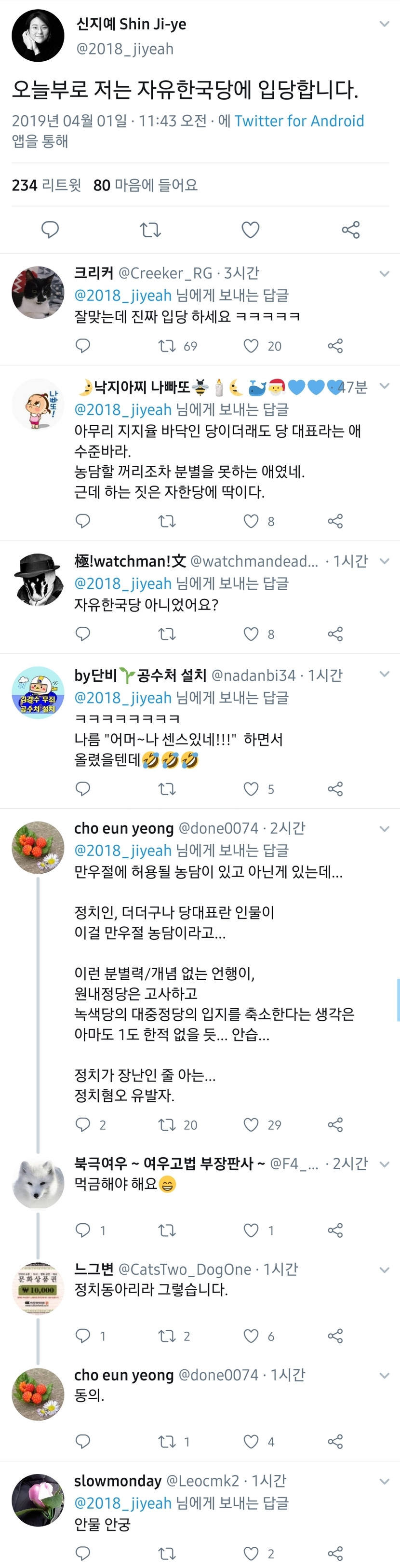
Task: Reply to Shin Ji-ye's main tweet
Action: [50, 230]
